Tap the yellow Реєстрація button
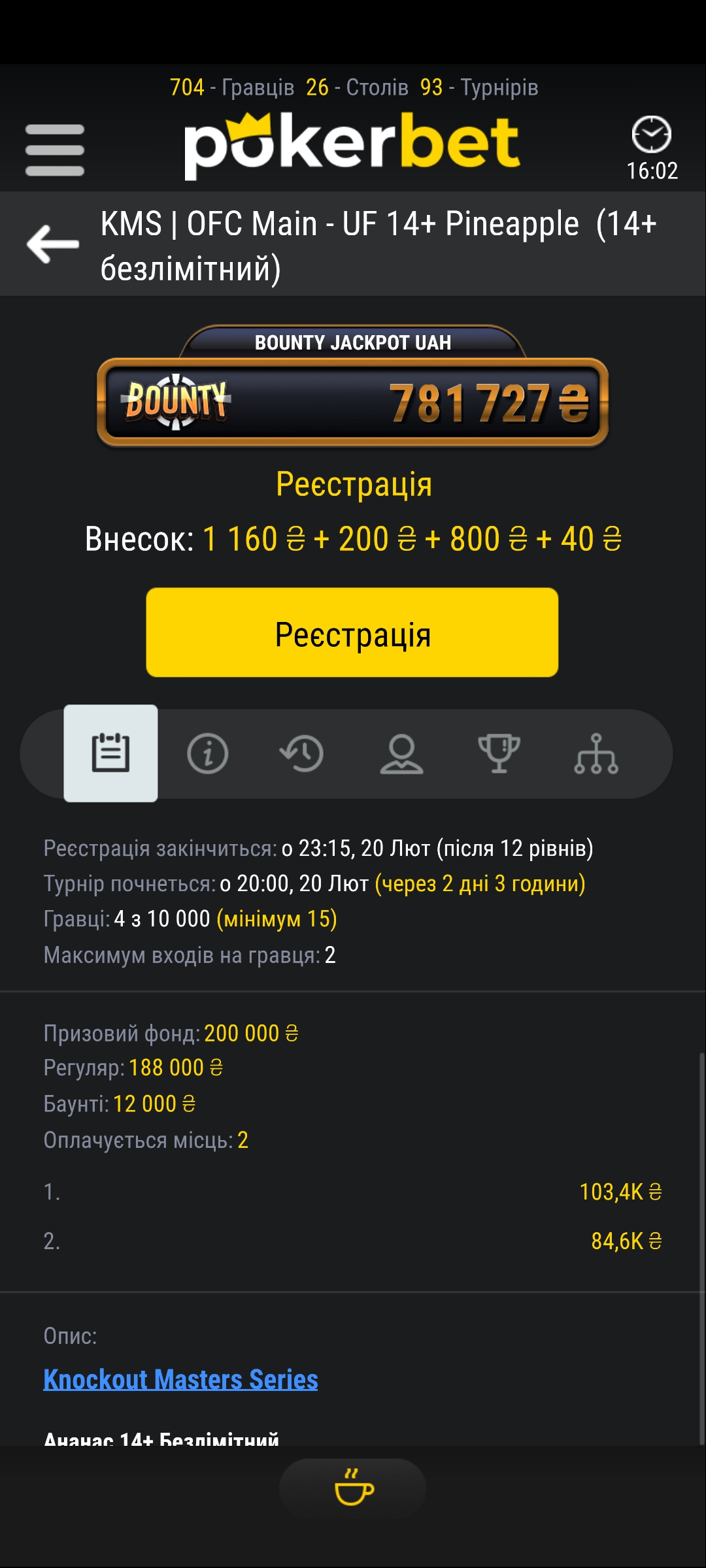Viewport: 706px width, 1568px height. pyautogui.click(x=352, y=632)
